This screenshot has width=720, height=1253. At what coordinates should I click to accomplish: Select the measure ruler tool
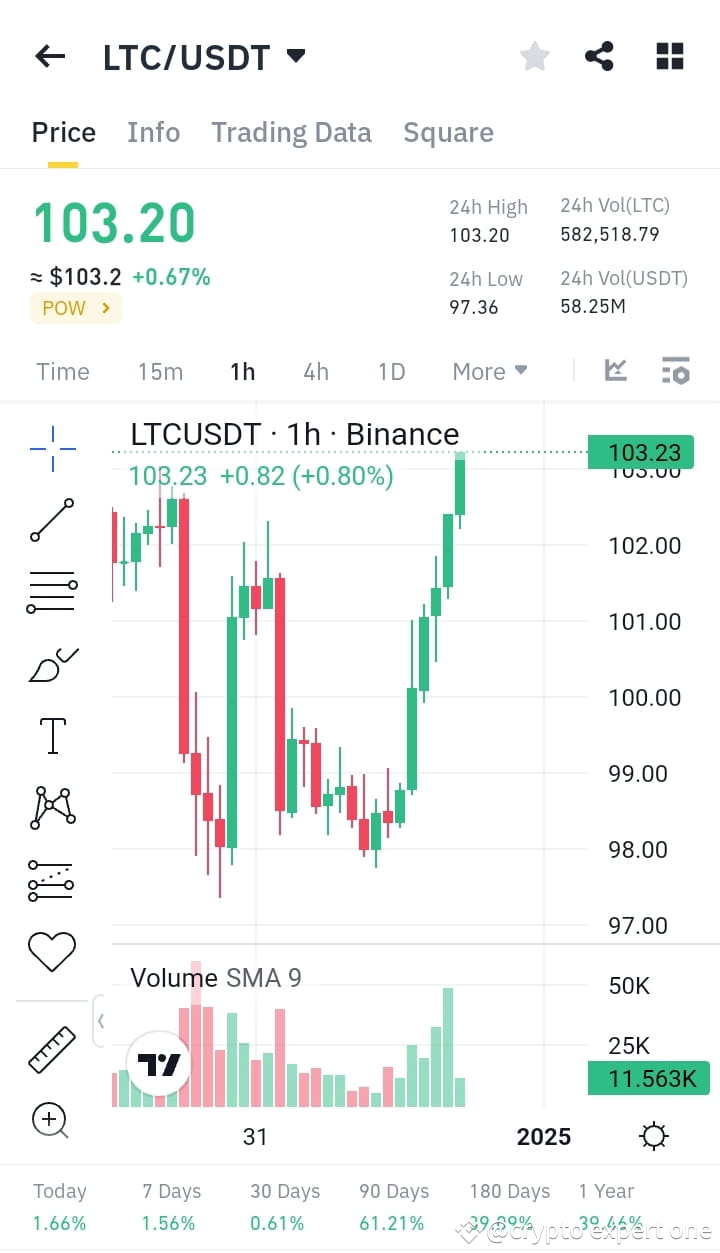point(51,1050)
